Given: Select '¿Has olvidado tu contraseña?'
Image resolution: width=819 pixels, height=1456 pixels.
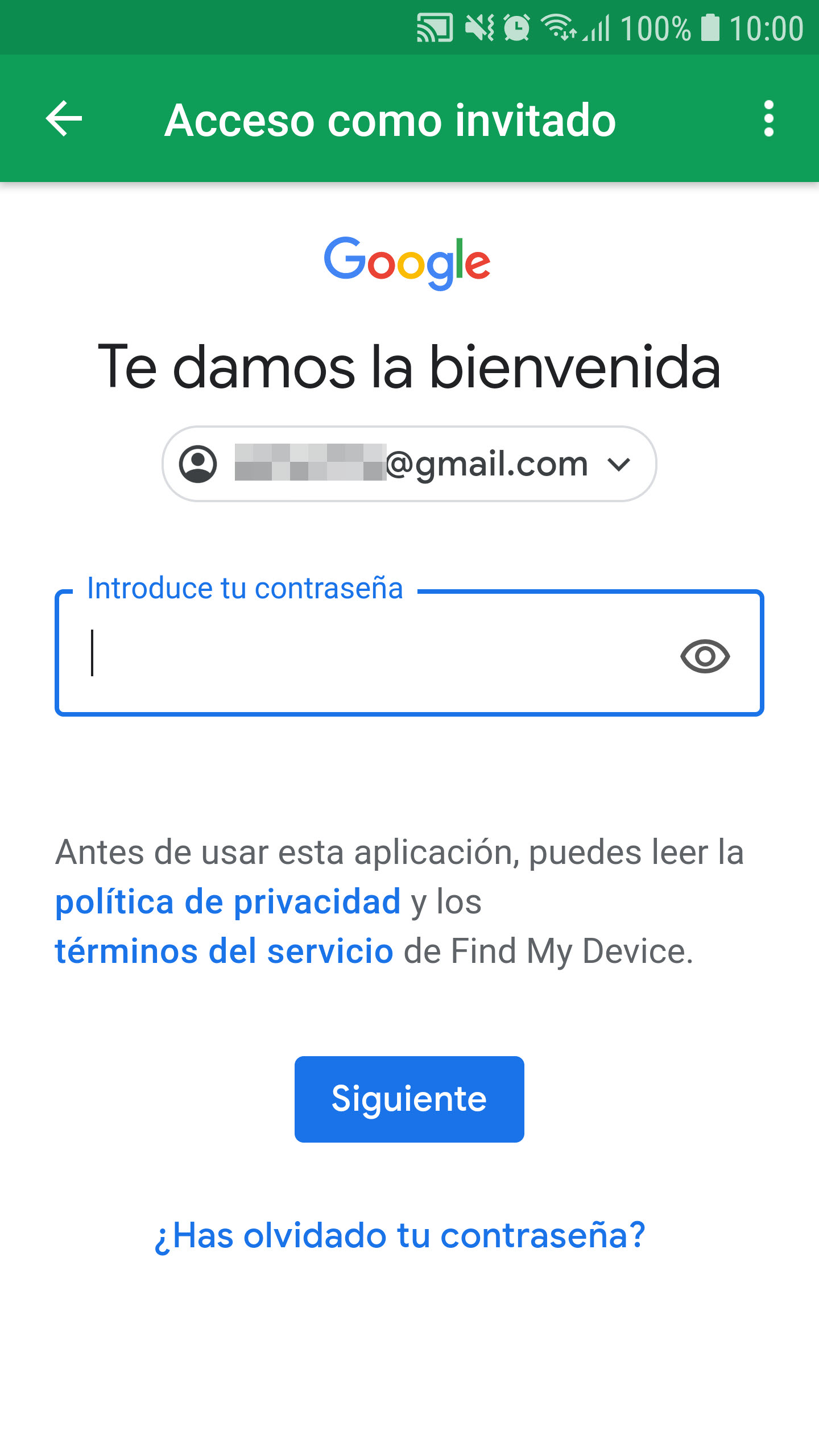Looking at the screenshot, I should pyautogui.click(x=400, y=1235).
